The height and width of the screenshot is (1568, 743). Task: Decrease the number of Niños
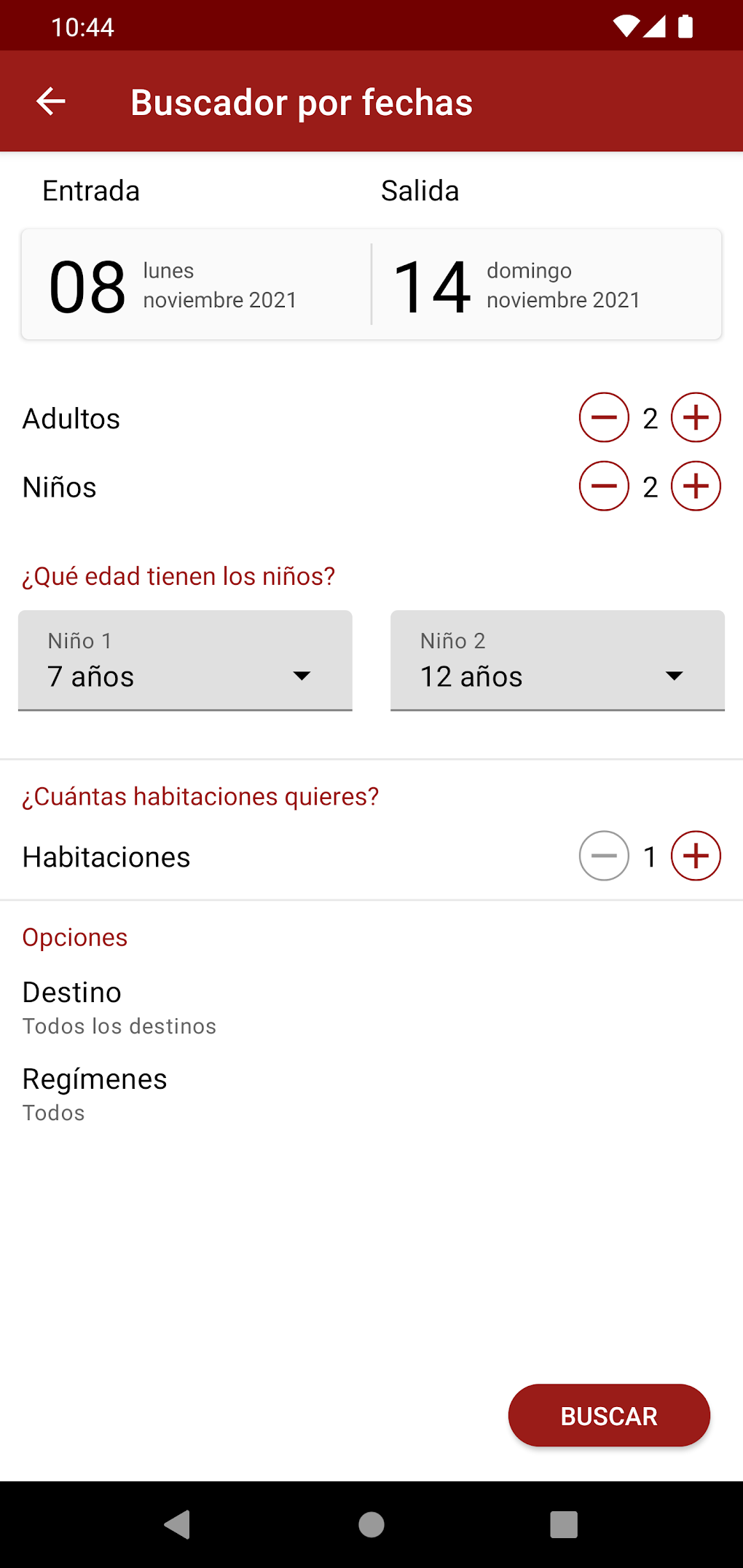pos(604,486)
